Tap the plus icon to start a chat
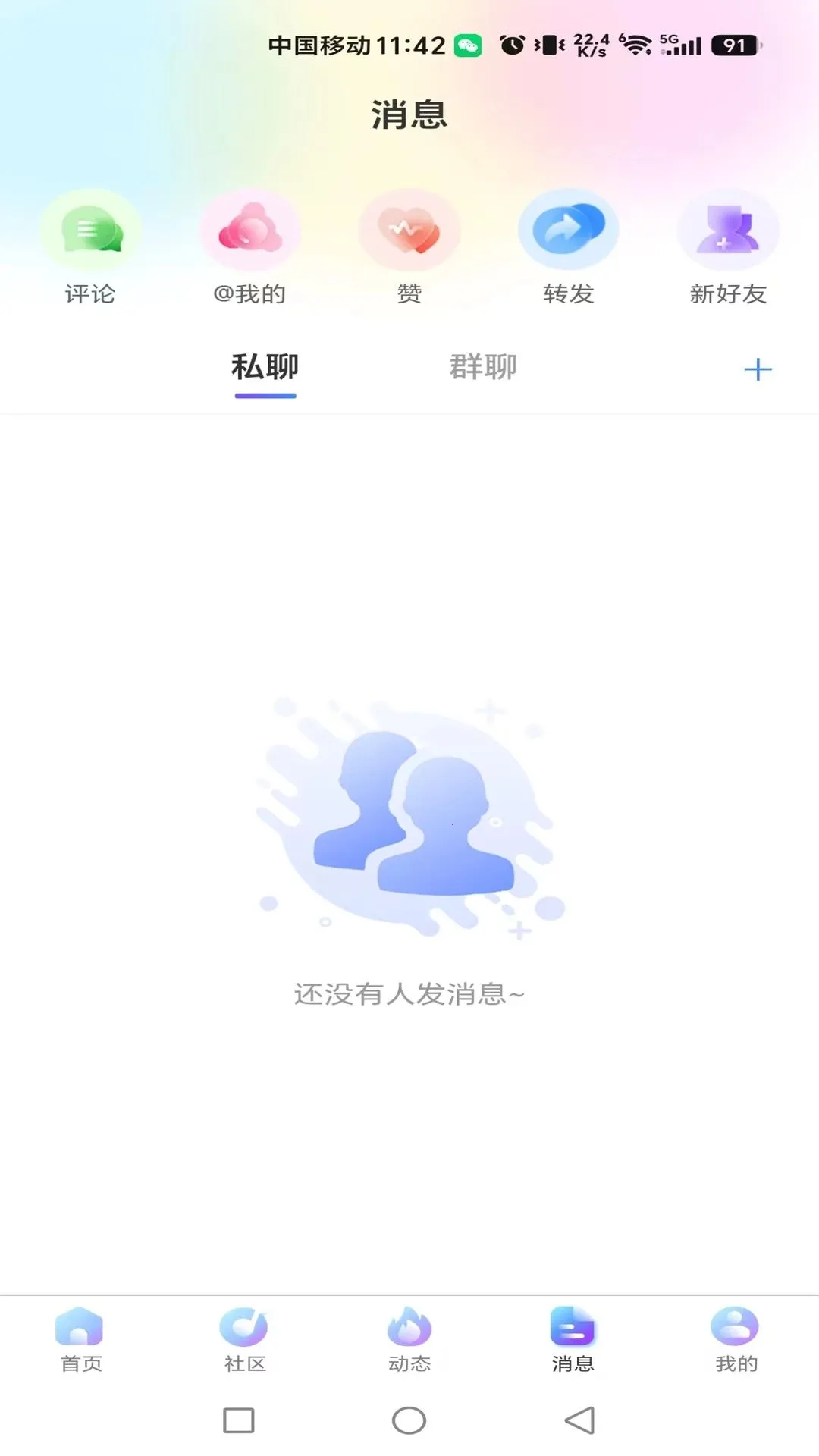This screenshot has width=819, height=1456. pos(758,369)
